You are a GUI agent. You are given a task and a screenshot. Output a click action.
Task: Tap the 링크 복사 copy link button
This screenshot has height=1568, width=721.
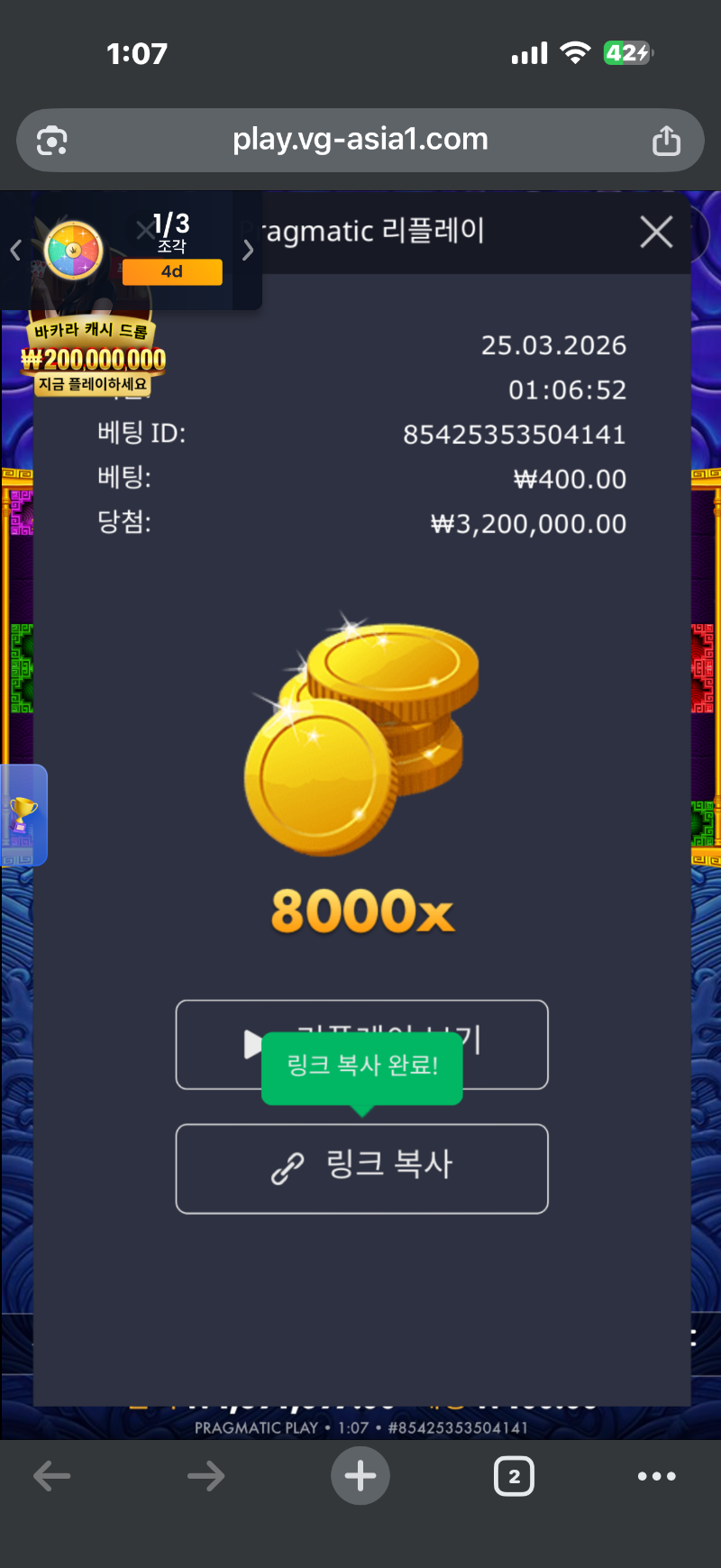361,1168
